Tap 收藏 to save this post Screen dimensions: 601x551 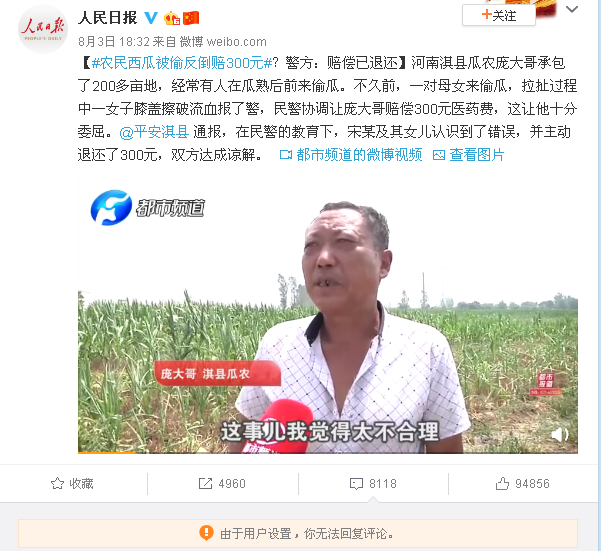coord(72,483)
